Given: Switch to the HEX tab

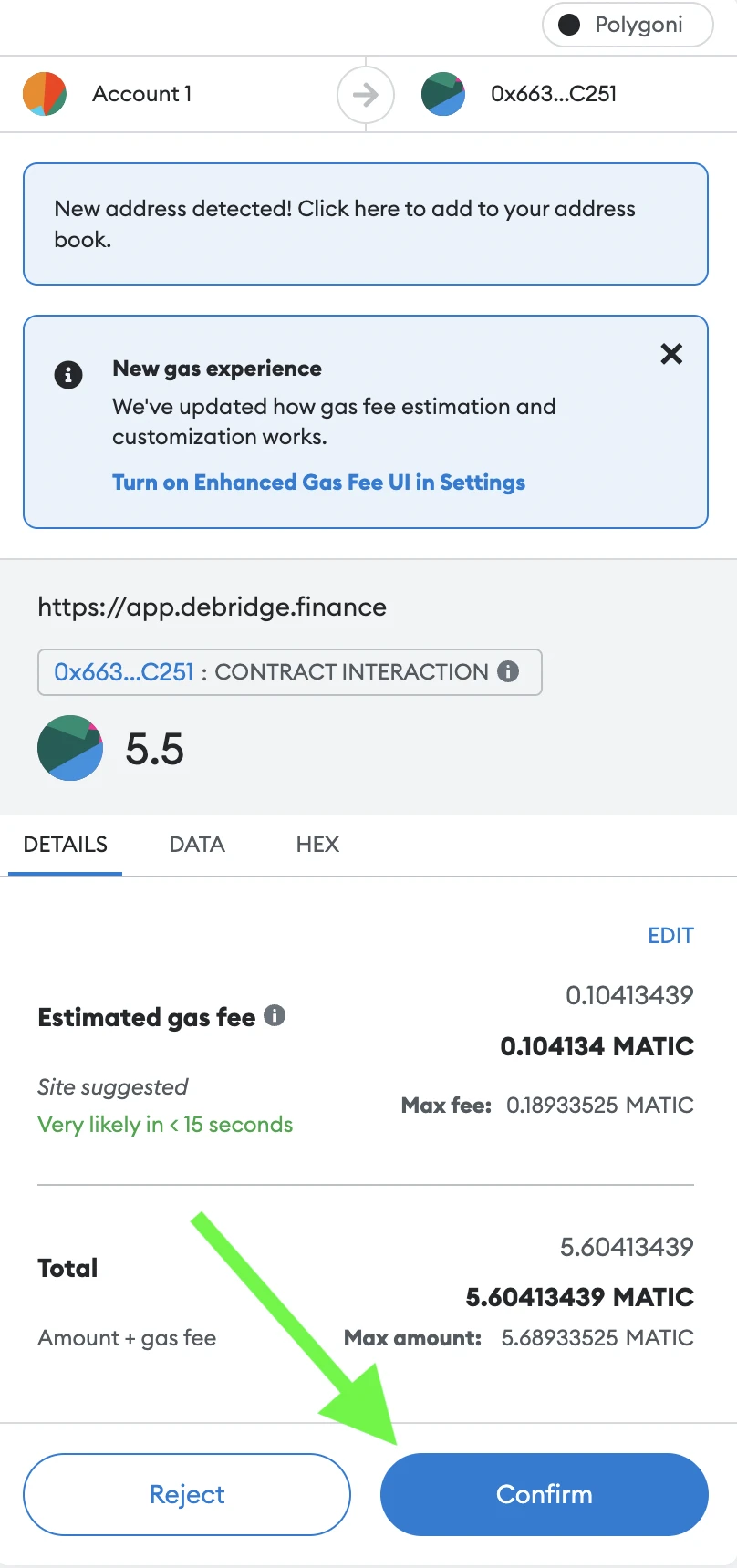Looking at the screenshot, I should click(317, 844).
